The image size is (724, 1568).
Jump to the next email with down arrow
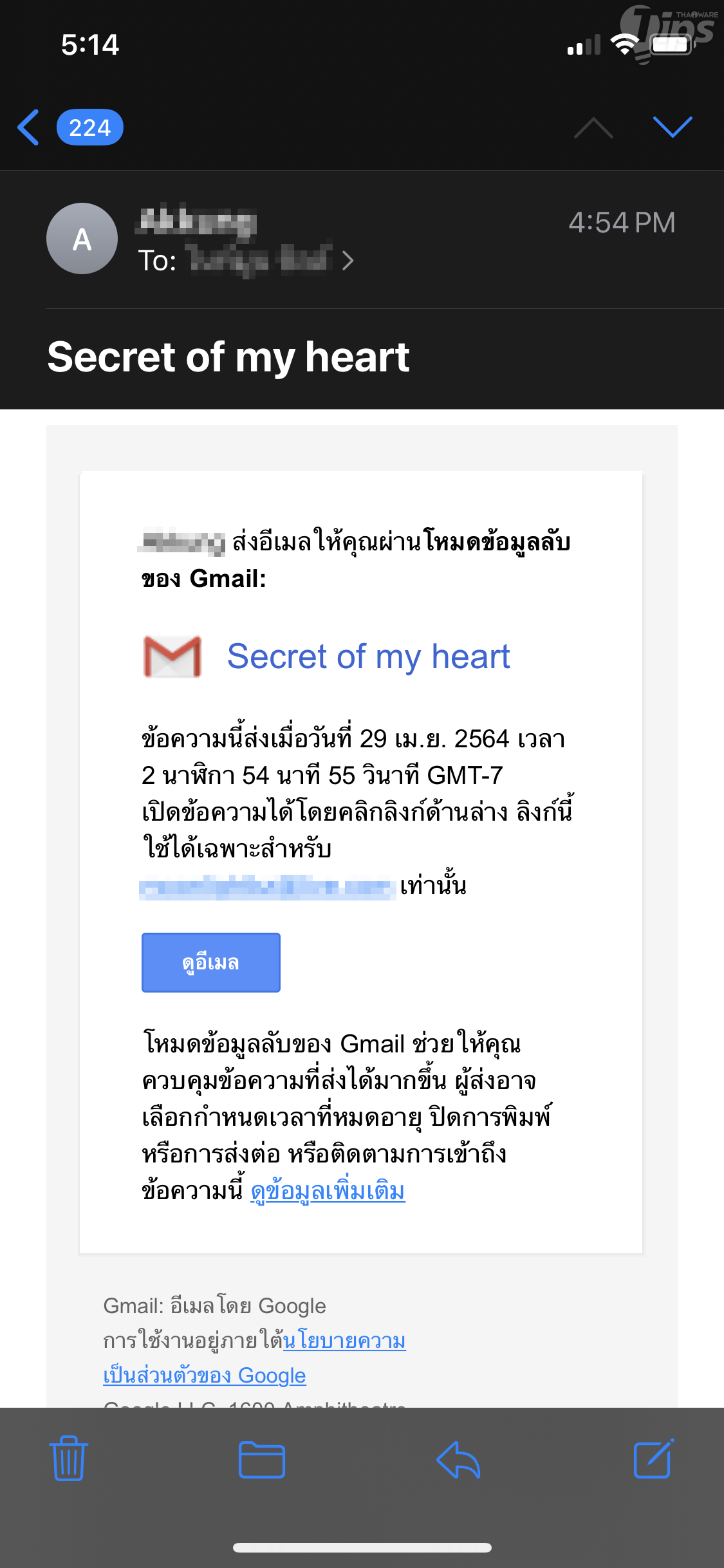pyautogui.click(x=672, y=127)
